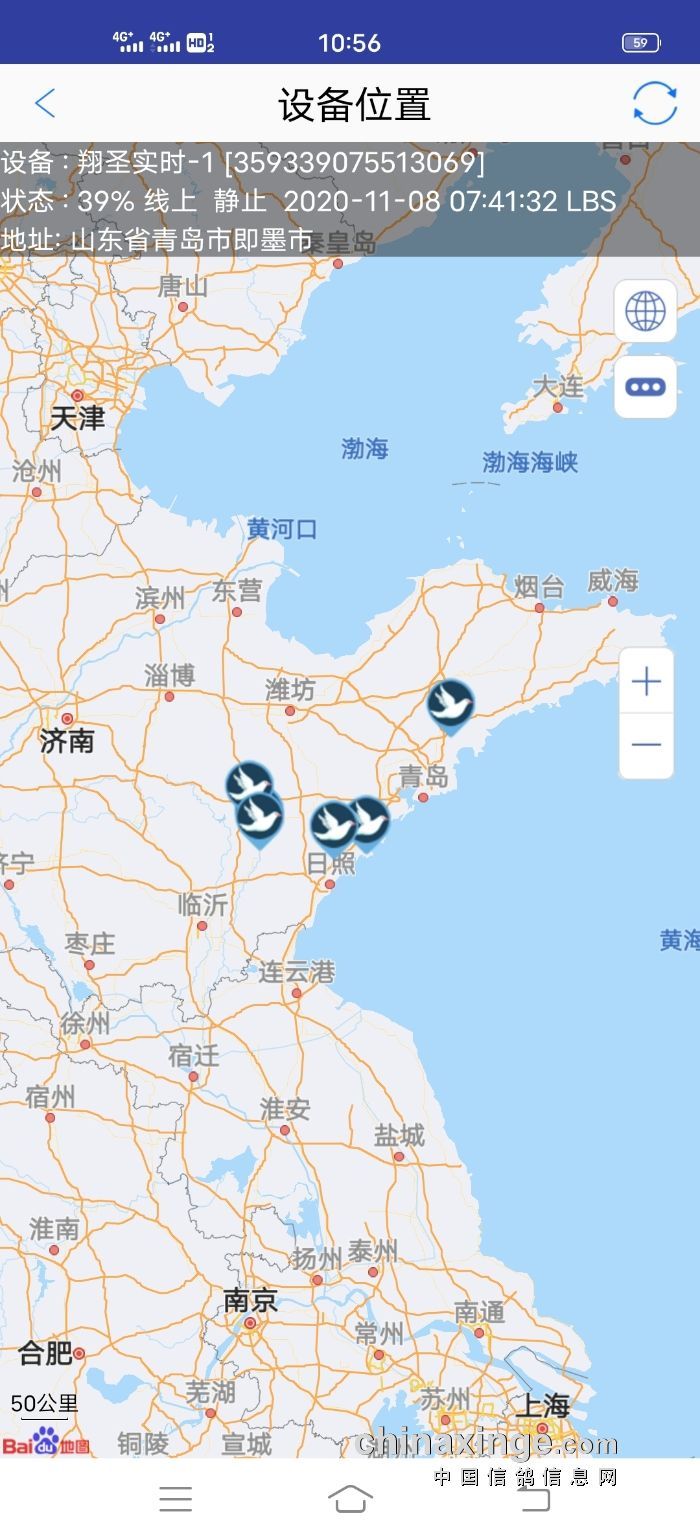Open the system home button
The width and height of the screenshot is (700, 1540).
click(350, 1498)
